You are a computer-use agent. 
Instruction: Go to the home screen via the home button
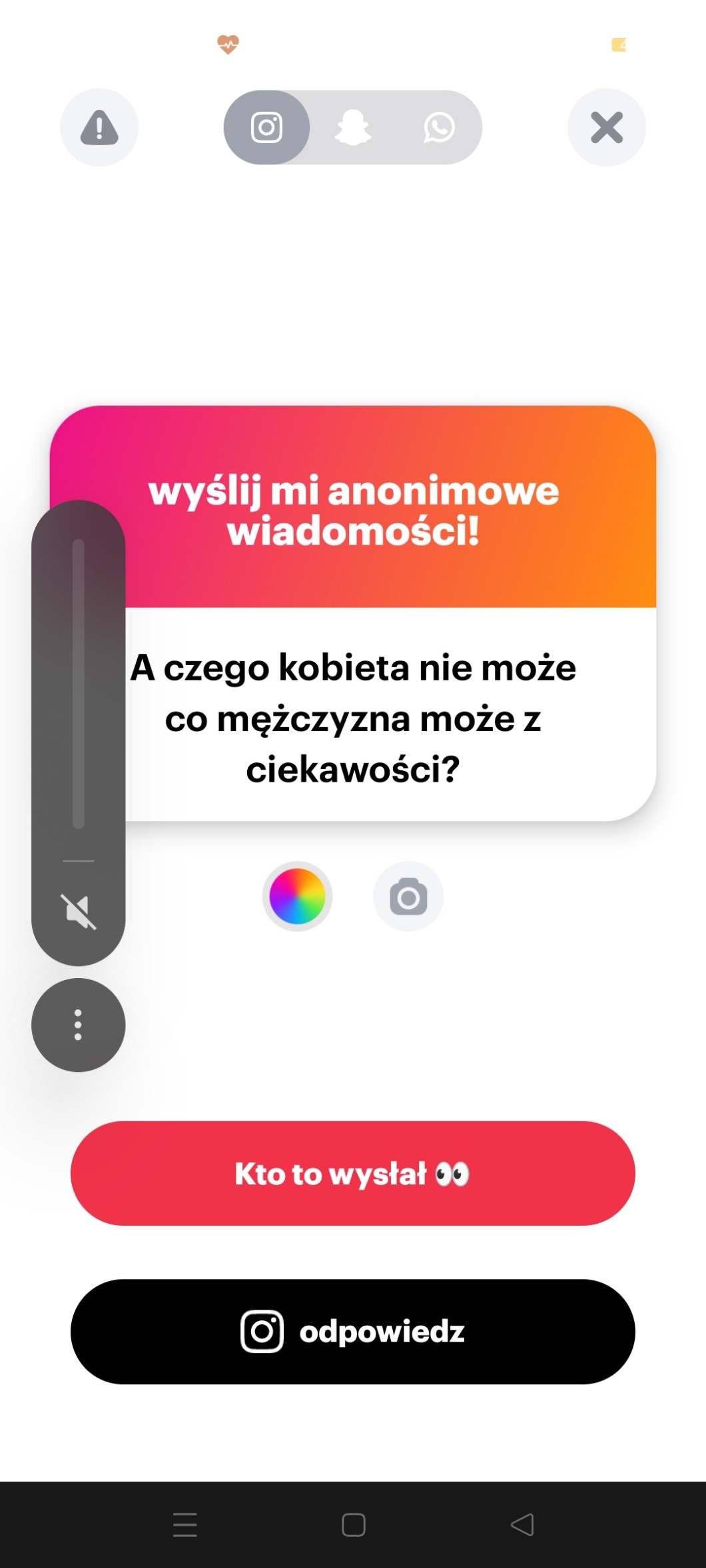(353, 1524)
